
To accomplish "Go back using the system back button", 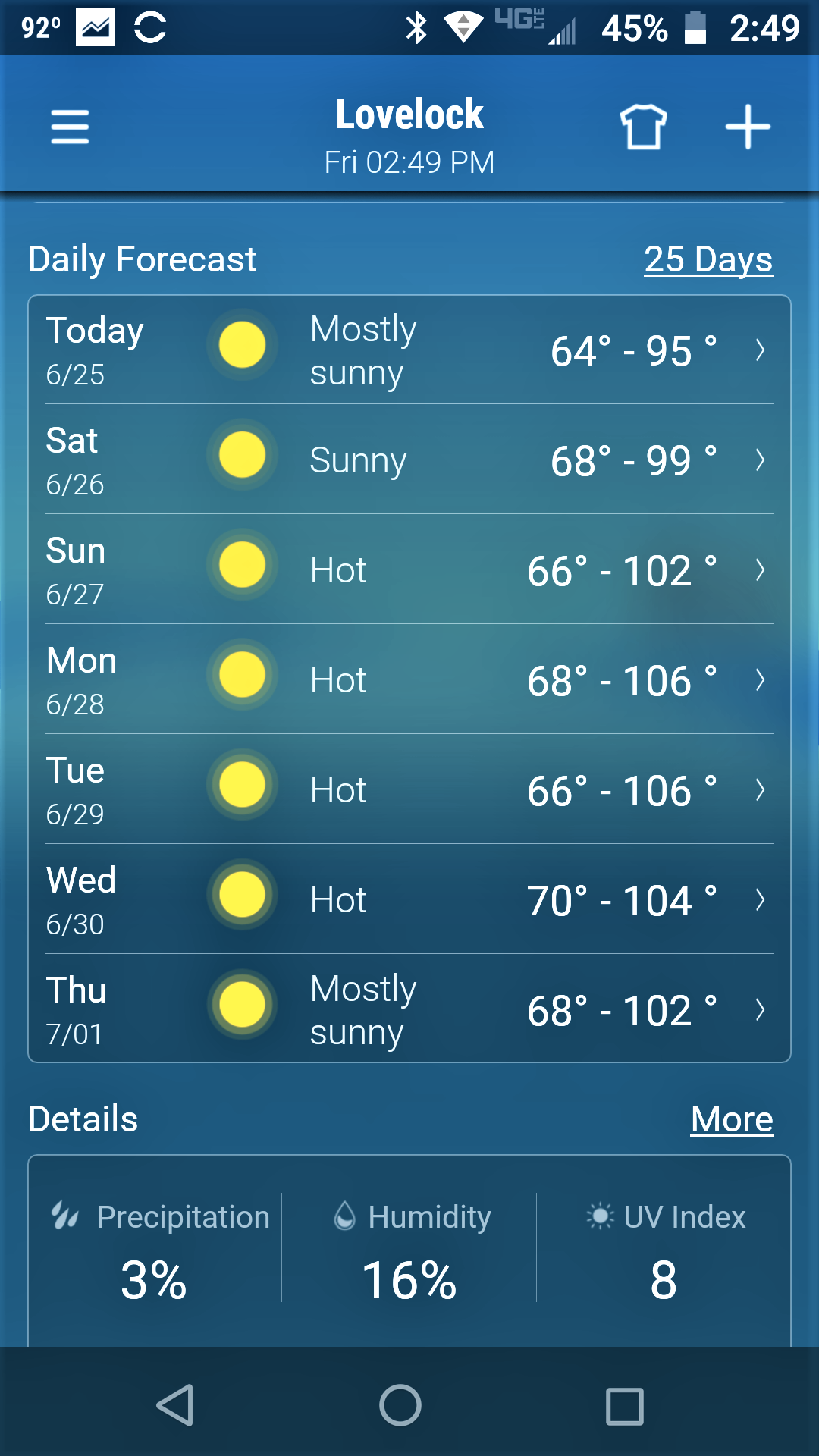I will 175,1405.
